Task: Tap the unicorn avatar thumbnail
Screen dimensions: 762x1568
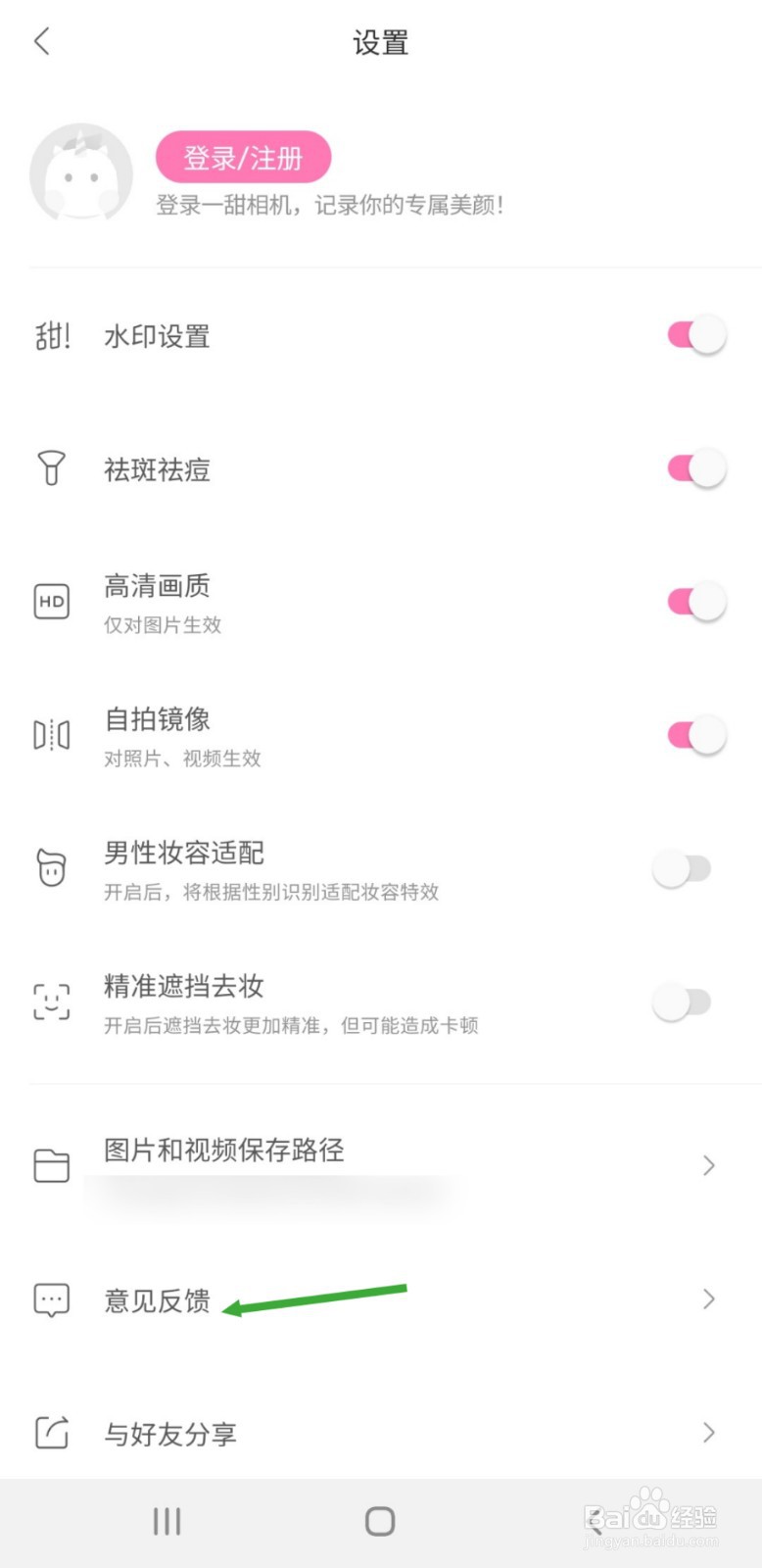Action: 81,172
